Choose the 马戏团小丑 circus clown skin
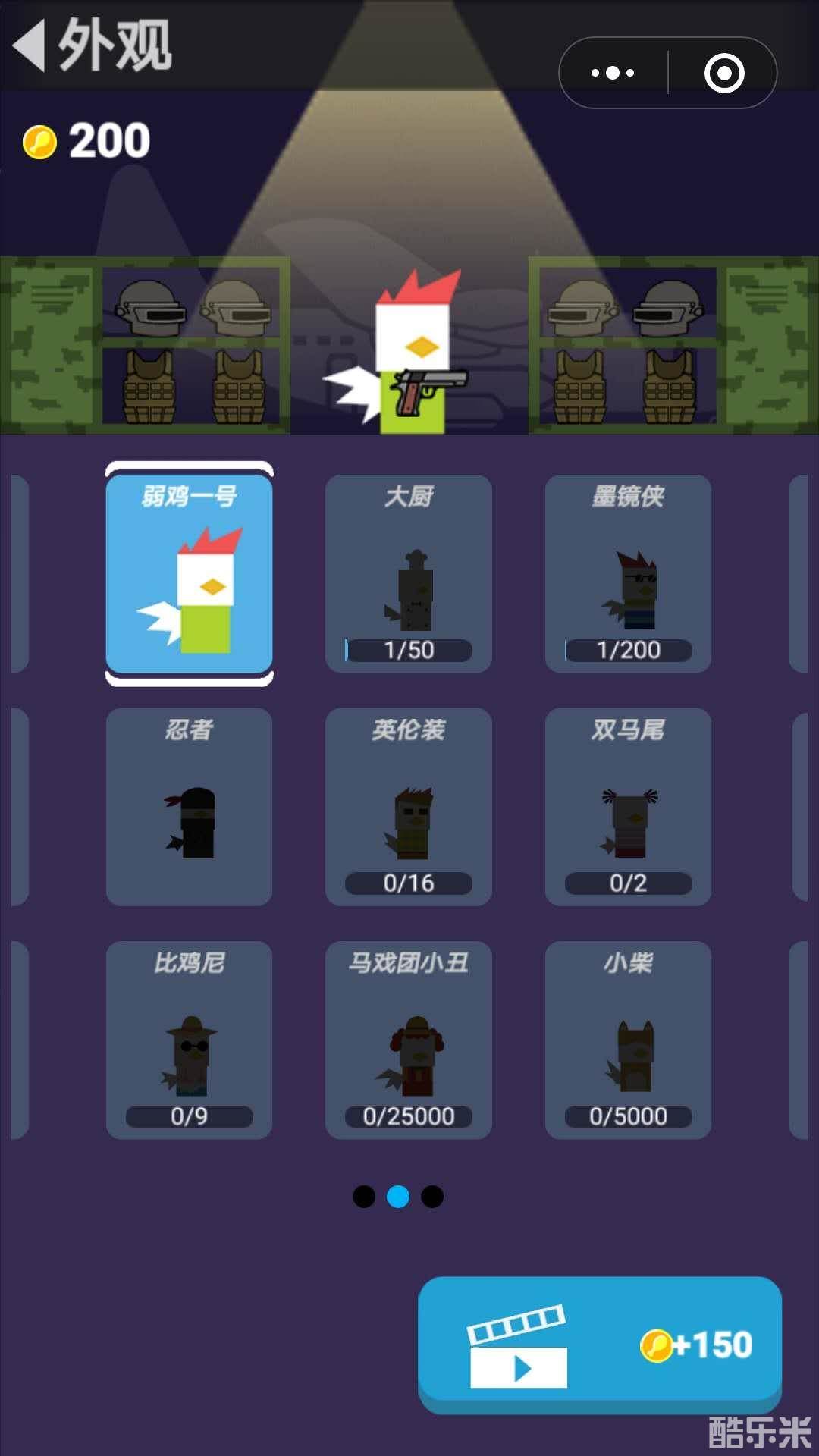The height and width of the screenshot is (1456, 819). point(408,1039)
